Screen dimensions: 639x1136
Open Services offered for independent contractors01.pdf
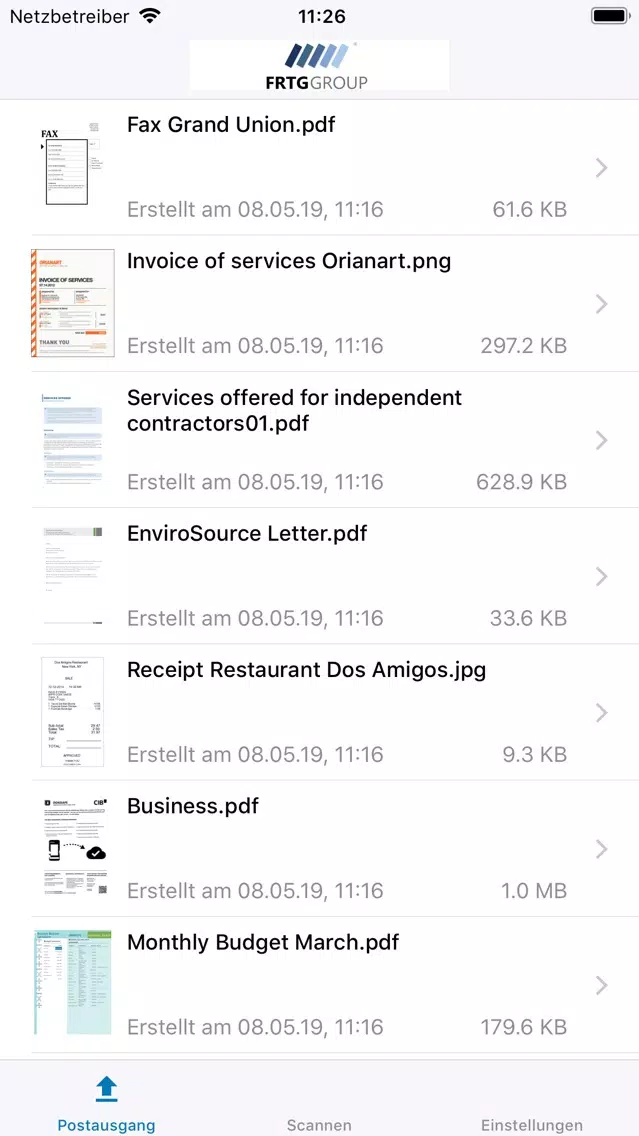(320, 440)
